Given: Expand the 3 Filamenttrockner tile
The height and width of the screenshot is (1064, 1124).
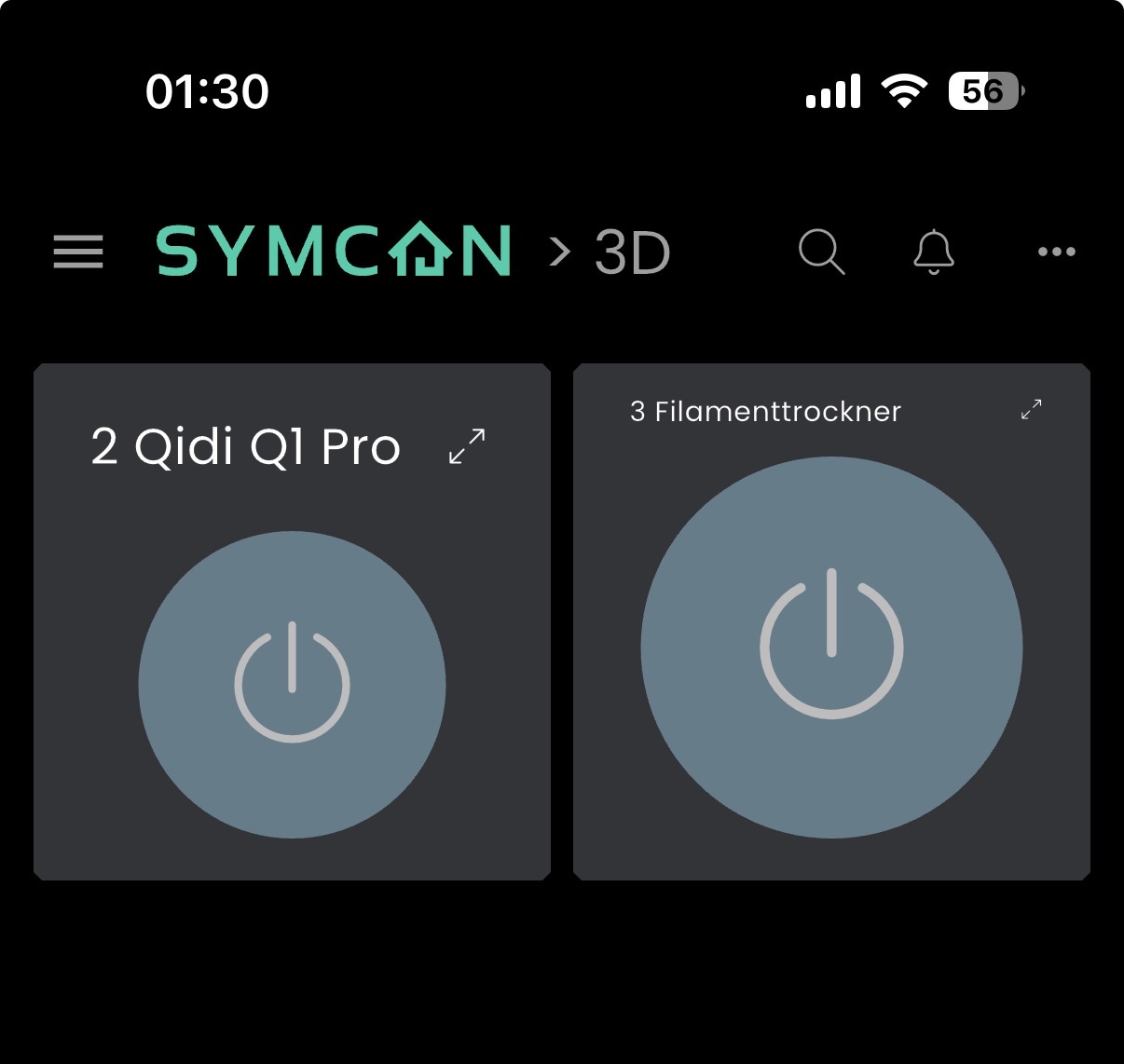Looking at the screenshot, I should click(1032, 409).
